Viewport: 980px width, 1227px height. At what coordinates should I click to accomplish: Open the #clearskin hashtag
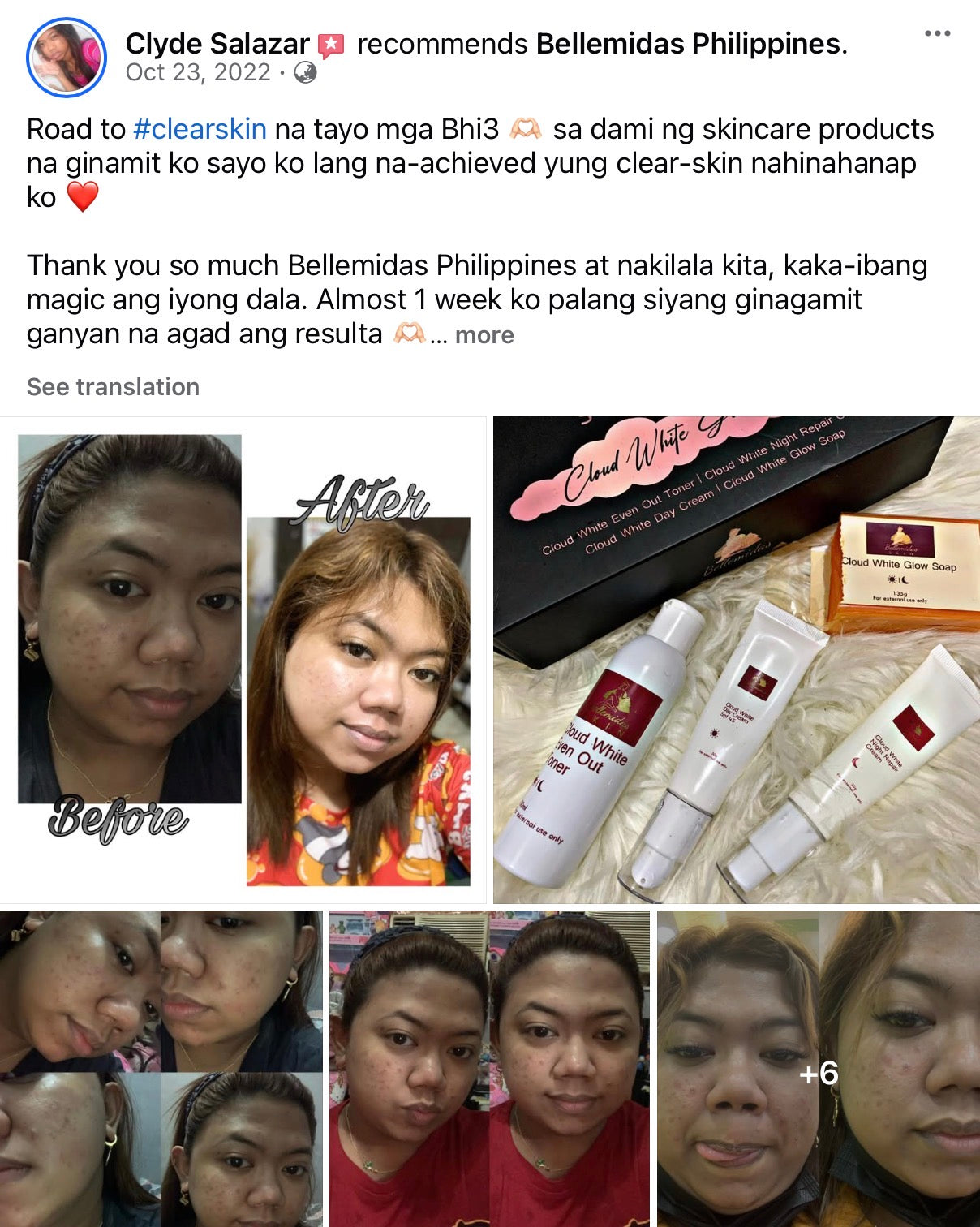coord(200,130)
